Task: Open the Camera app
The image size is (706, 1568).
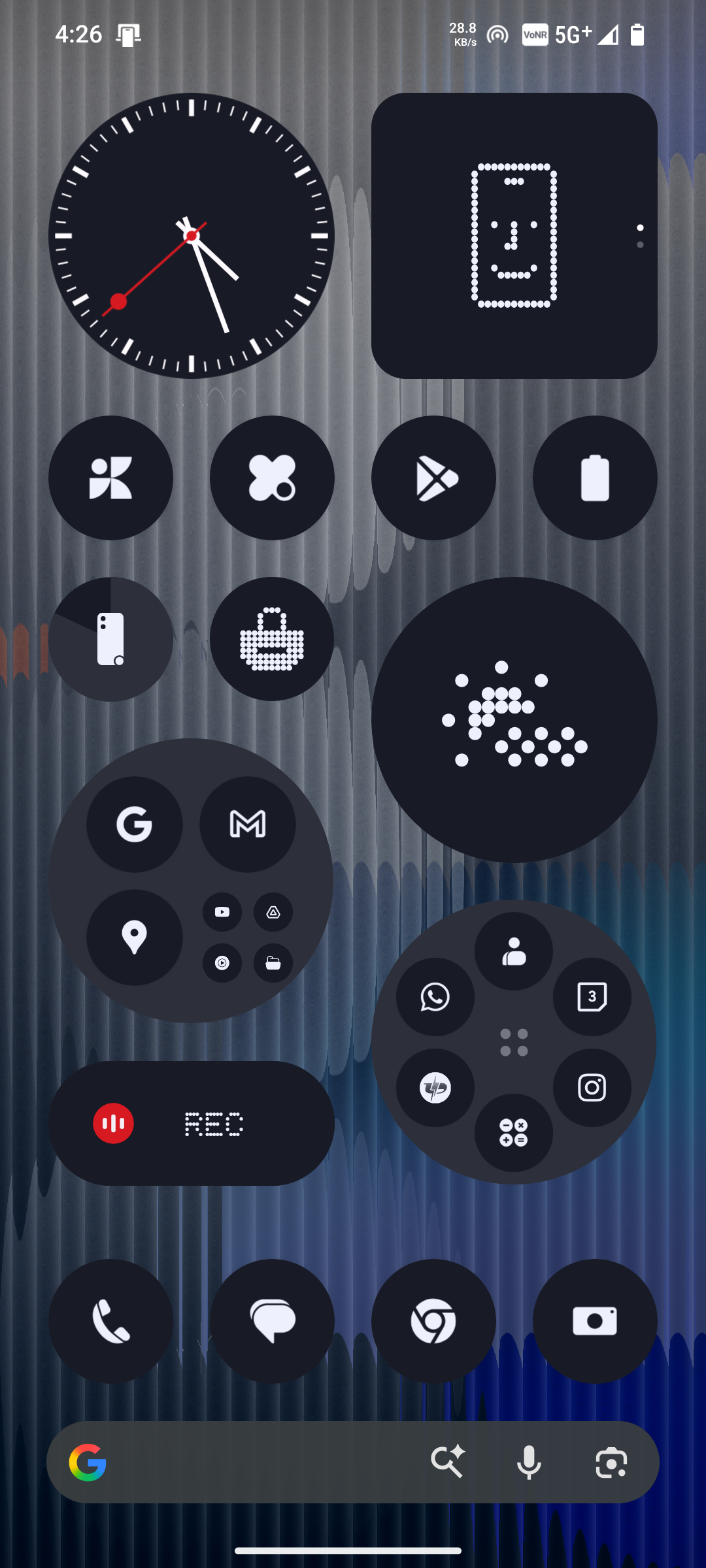Action: [x=595, y=1320]
